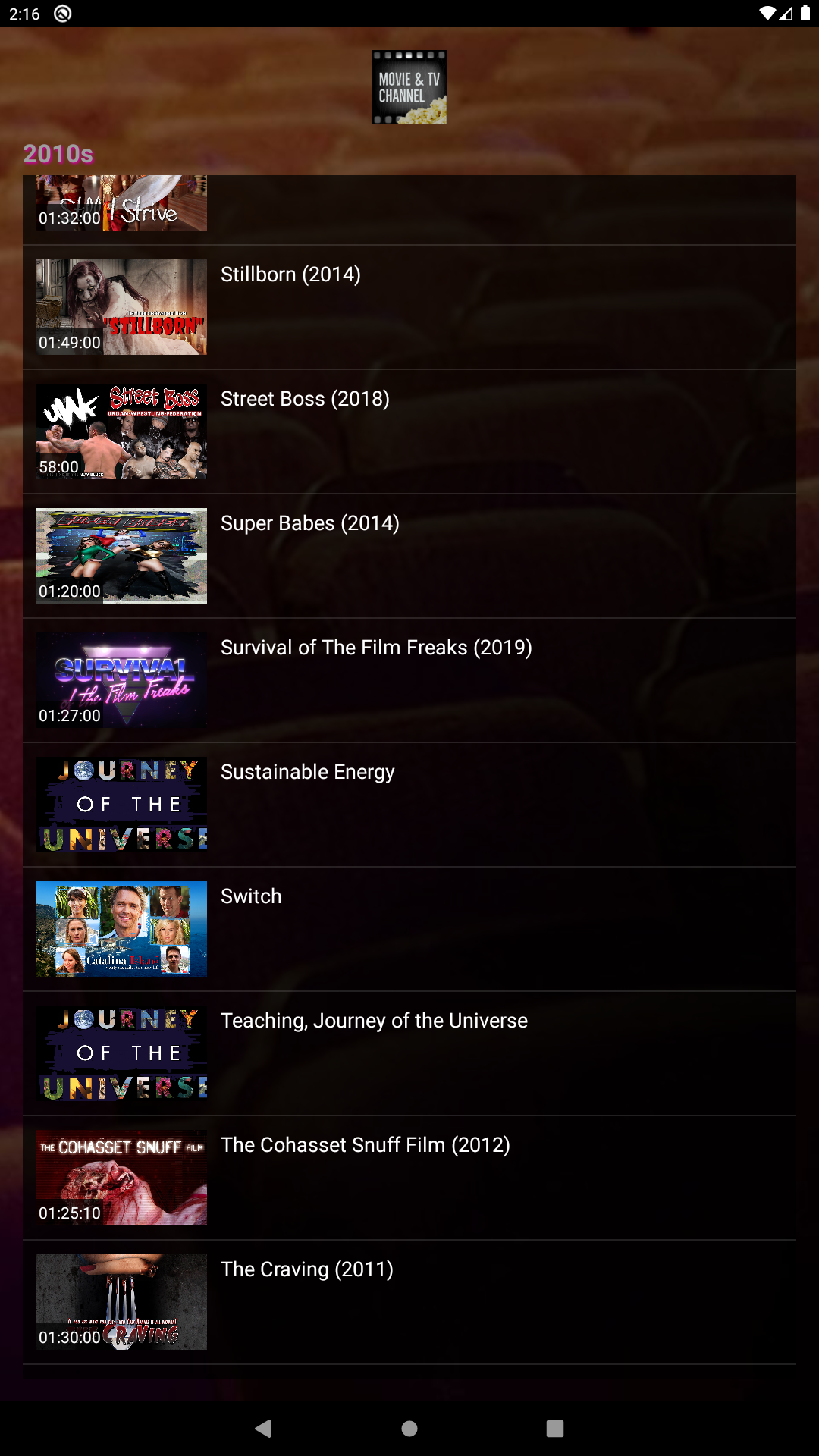Tap the Wi-Fi icon in status bar
This screenshot has width=819, height=1456.
point(768,12)
